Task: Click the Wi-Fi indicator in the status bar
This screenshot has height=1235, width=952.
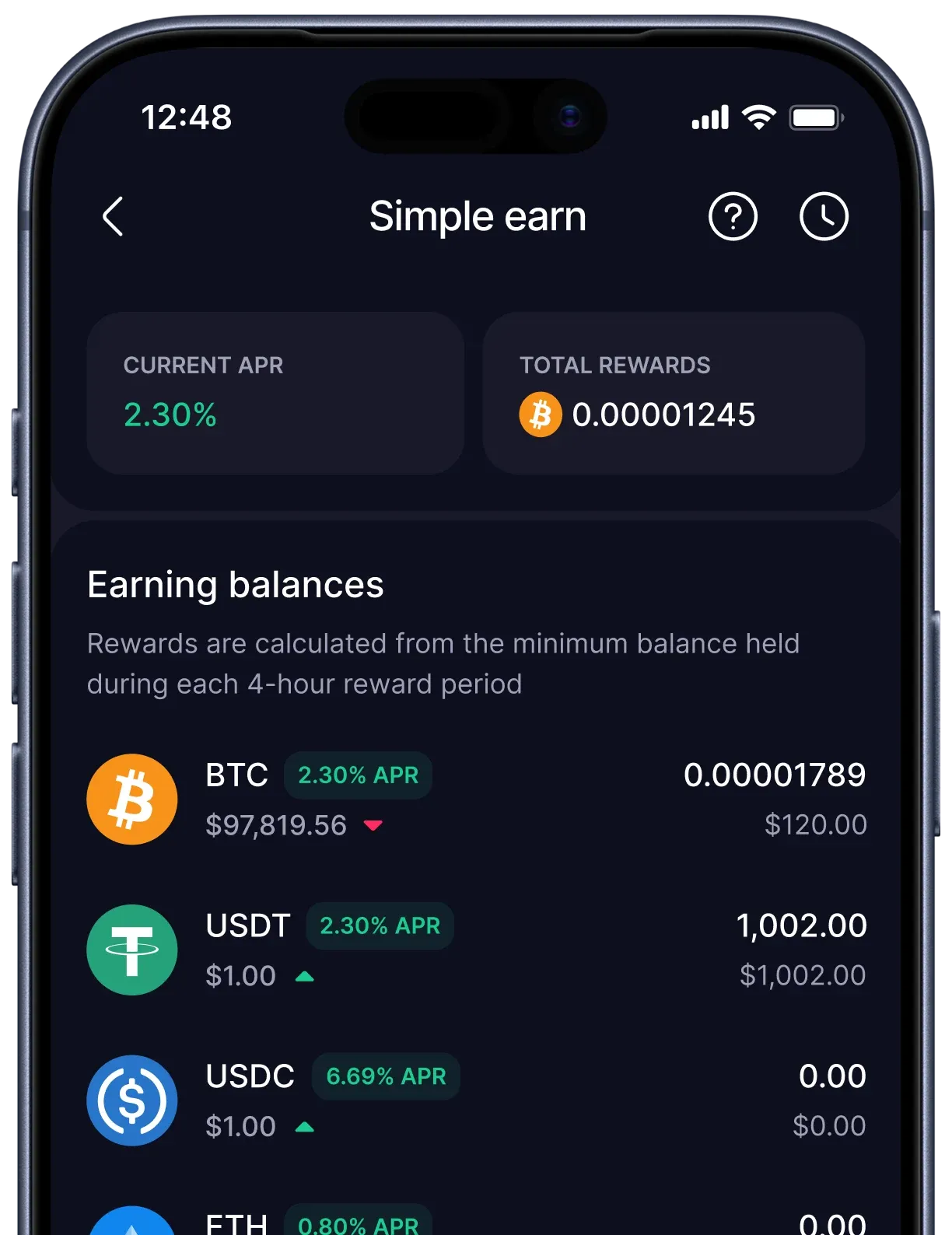Action: [x=758, y=117]
